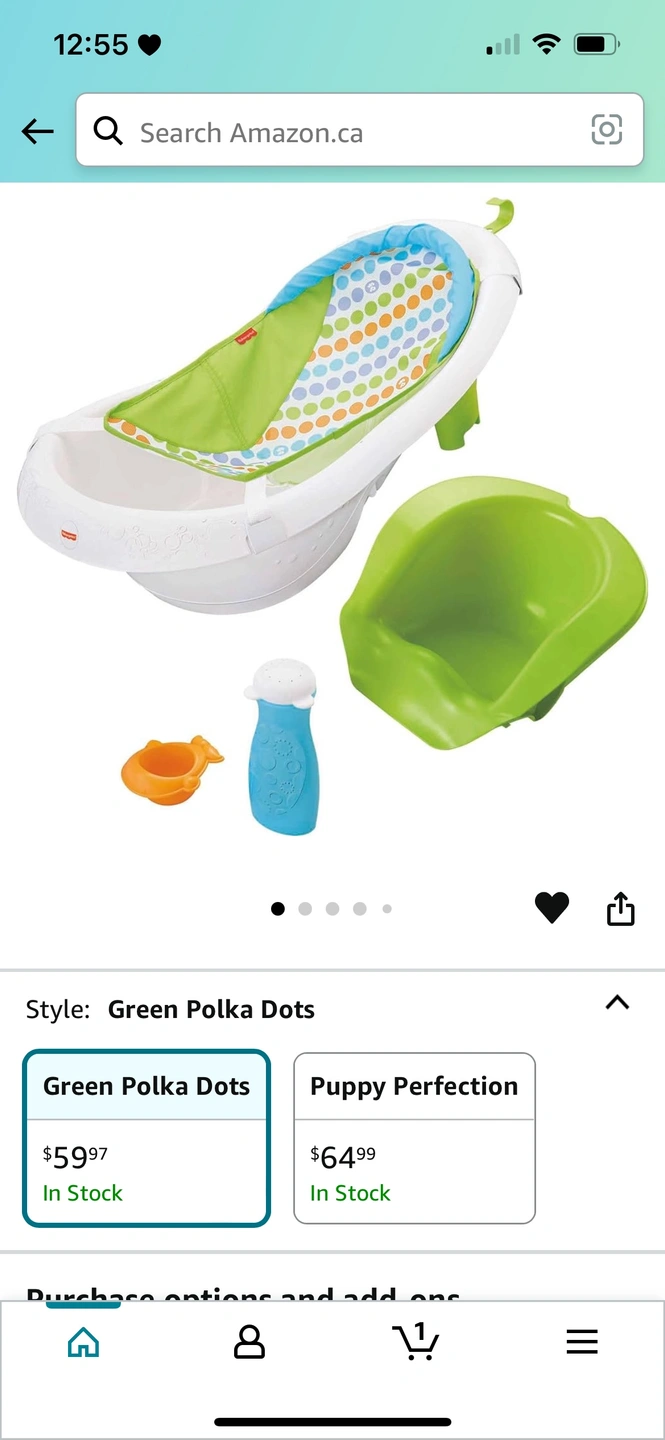View the shopping cart
665x1440 pixels.
click(416, 1342)
